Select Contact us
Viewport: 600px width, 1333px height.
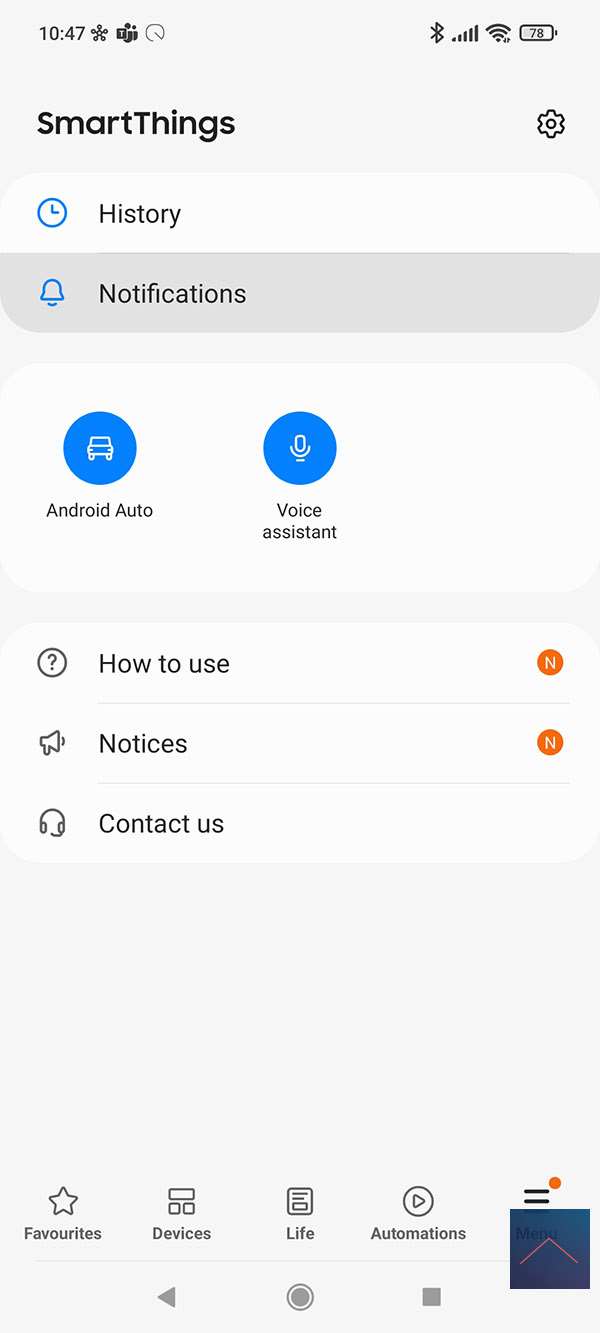click(300, 823)
